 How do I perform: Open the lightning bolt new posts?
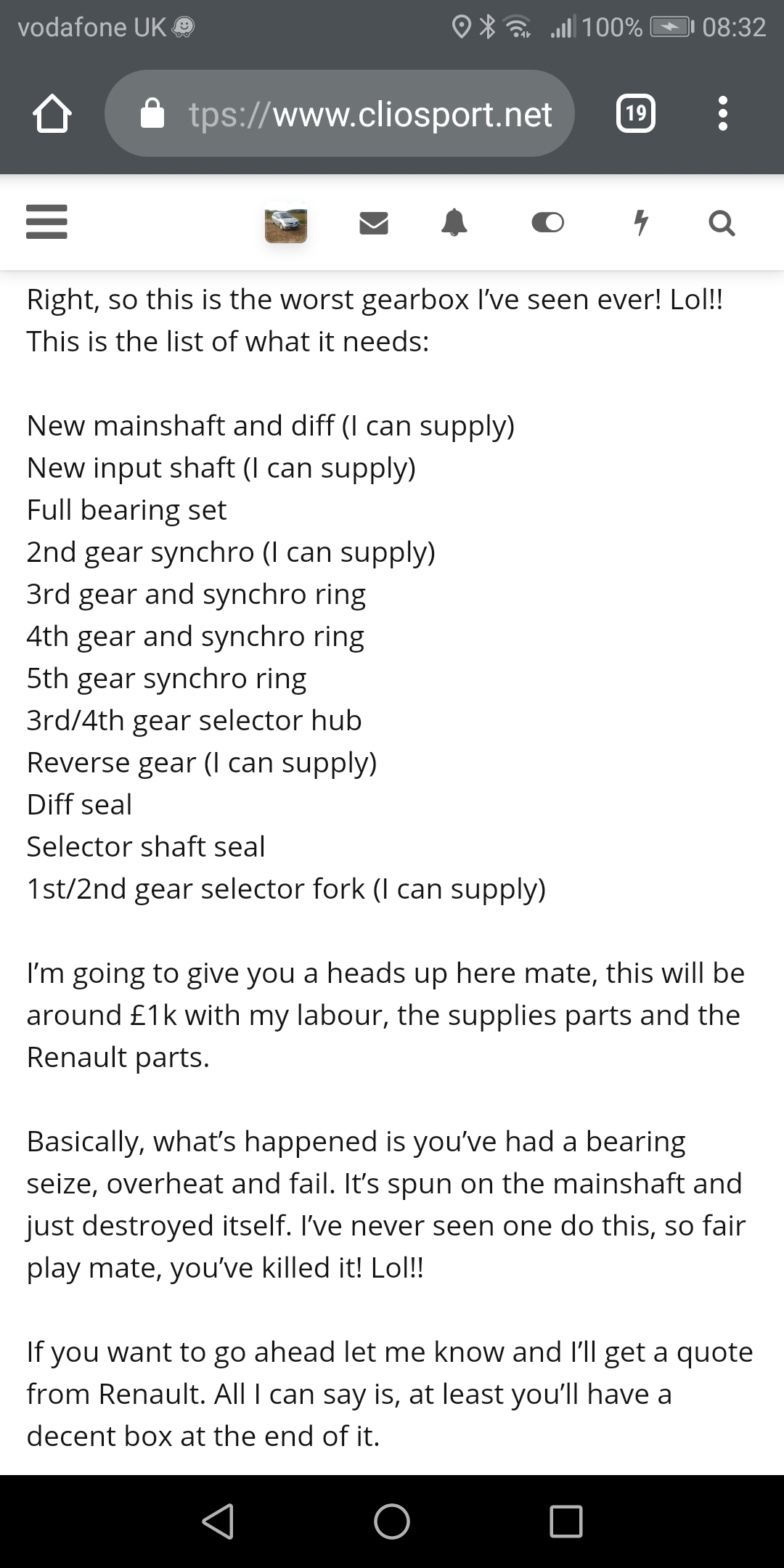[x=640, y=222]
